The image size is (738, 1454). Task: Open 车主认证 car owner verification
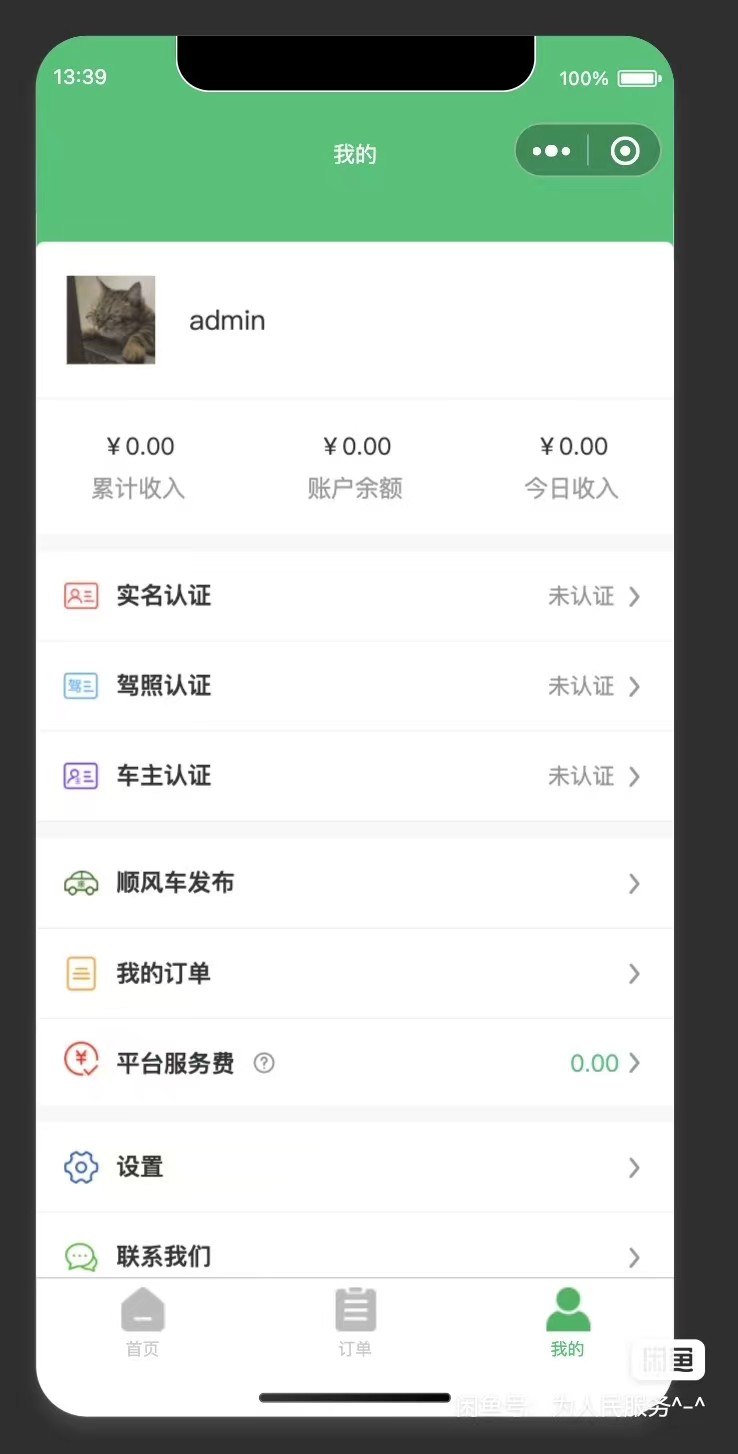point(354,776)
